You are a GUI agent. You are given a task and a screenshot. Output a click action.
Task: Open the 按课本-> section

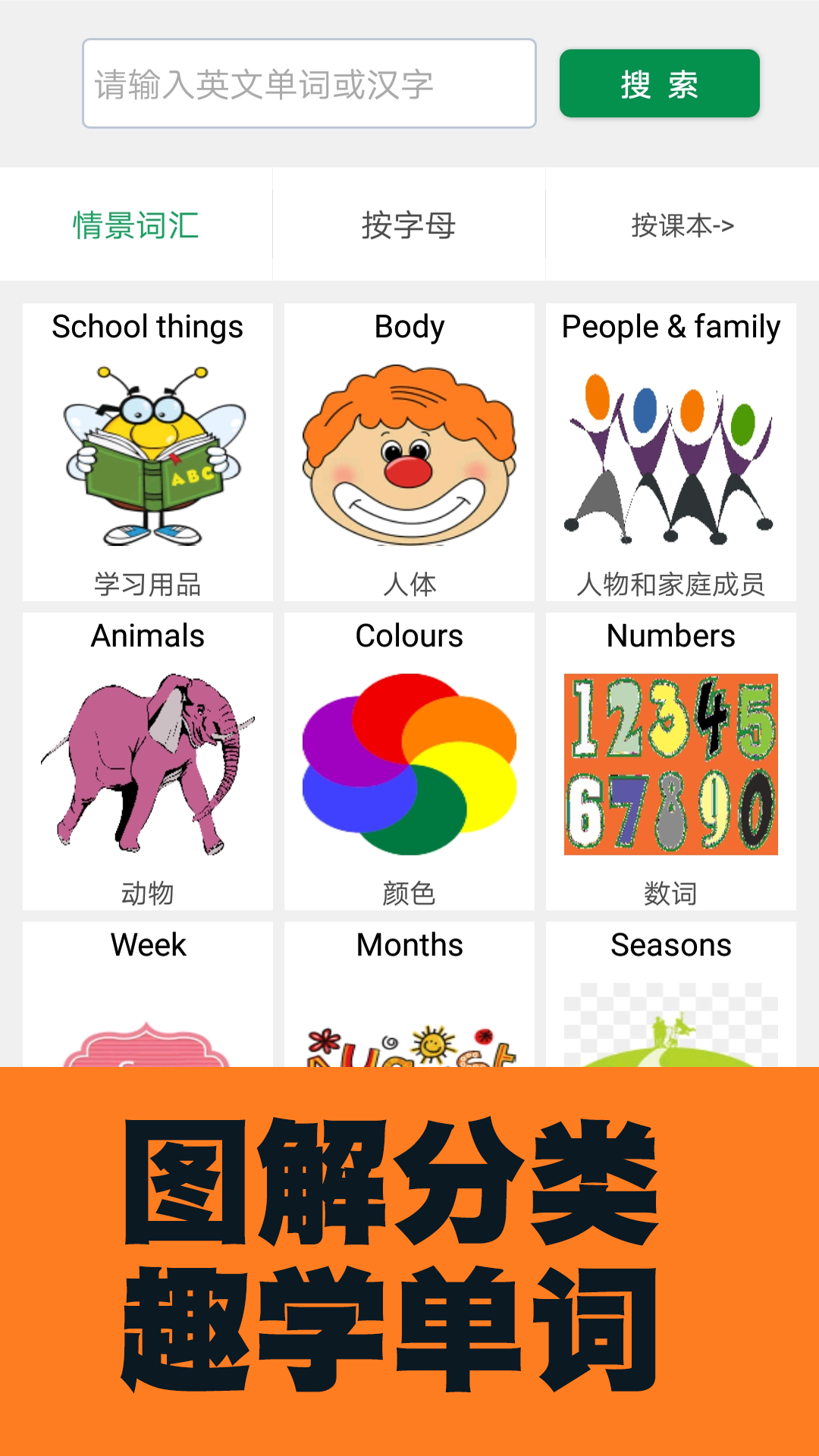coord(682,224)
